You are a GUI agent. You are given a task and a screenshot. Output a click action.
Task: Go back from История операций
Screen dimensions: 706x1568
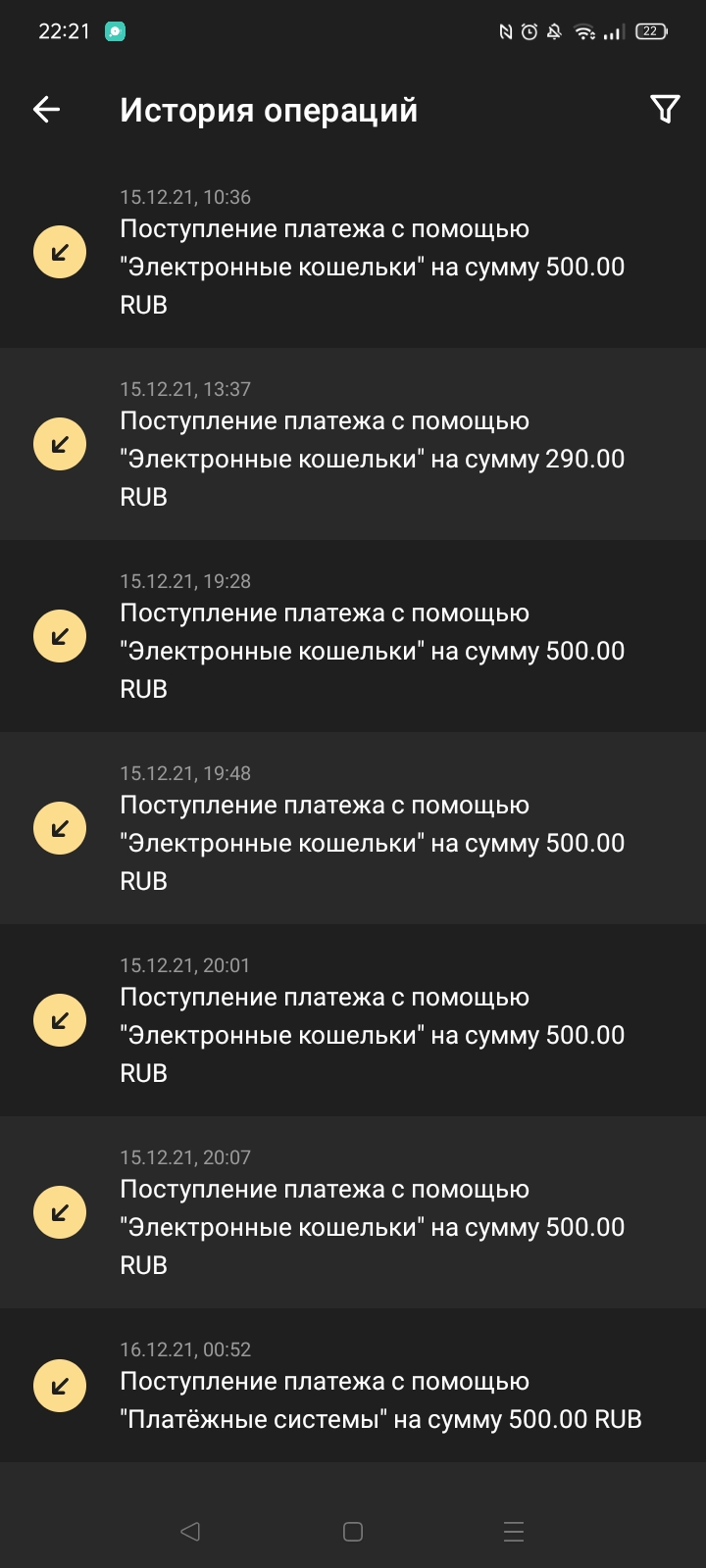click(47, 110)
